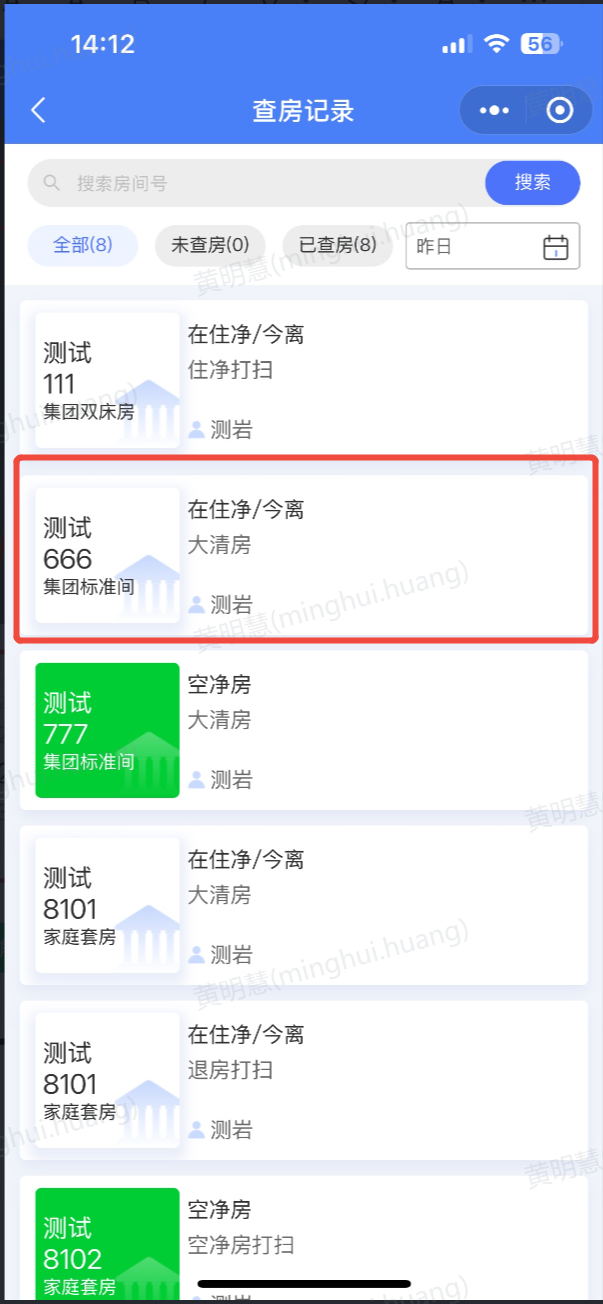Open the mini program three-dot menu
The width and height of the screenshot is (603, 1304).
494,110
